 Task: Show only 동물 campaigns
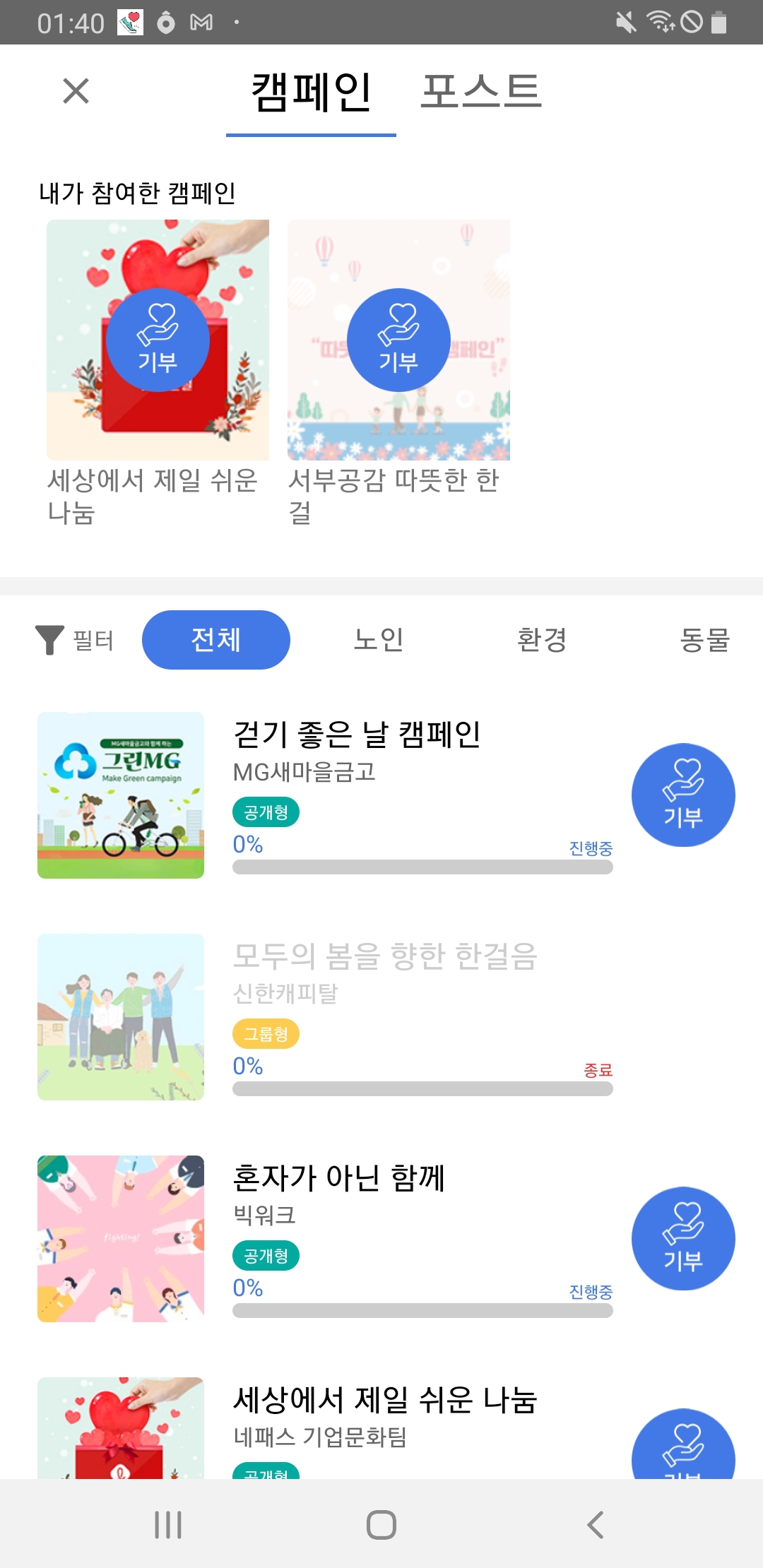[704, 640]
